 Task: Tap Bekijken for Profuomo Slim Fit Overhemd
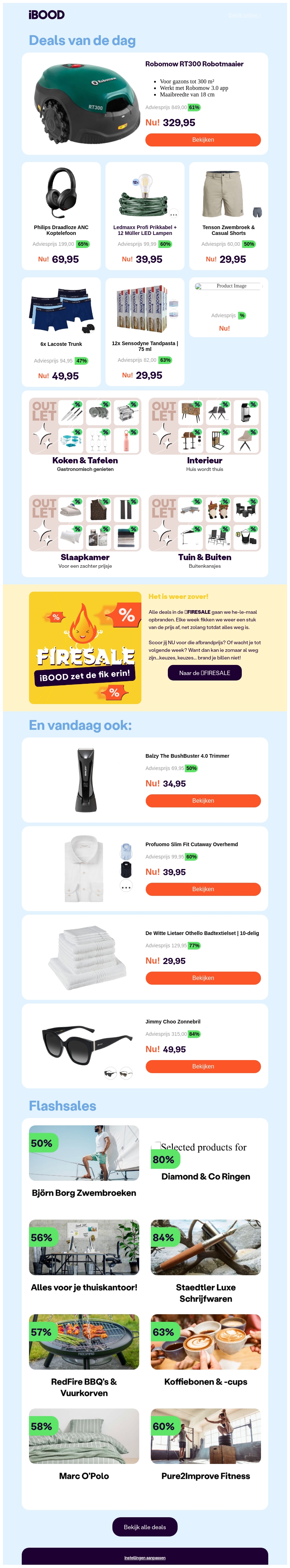coord(203,889)
